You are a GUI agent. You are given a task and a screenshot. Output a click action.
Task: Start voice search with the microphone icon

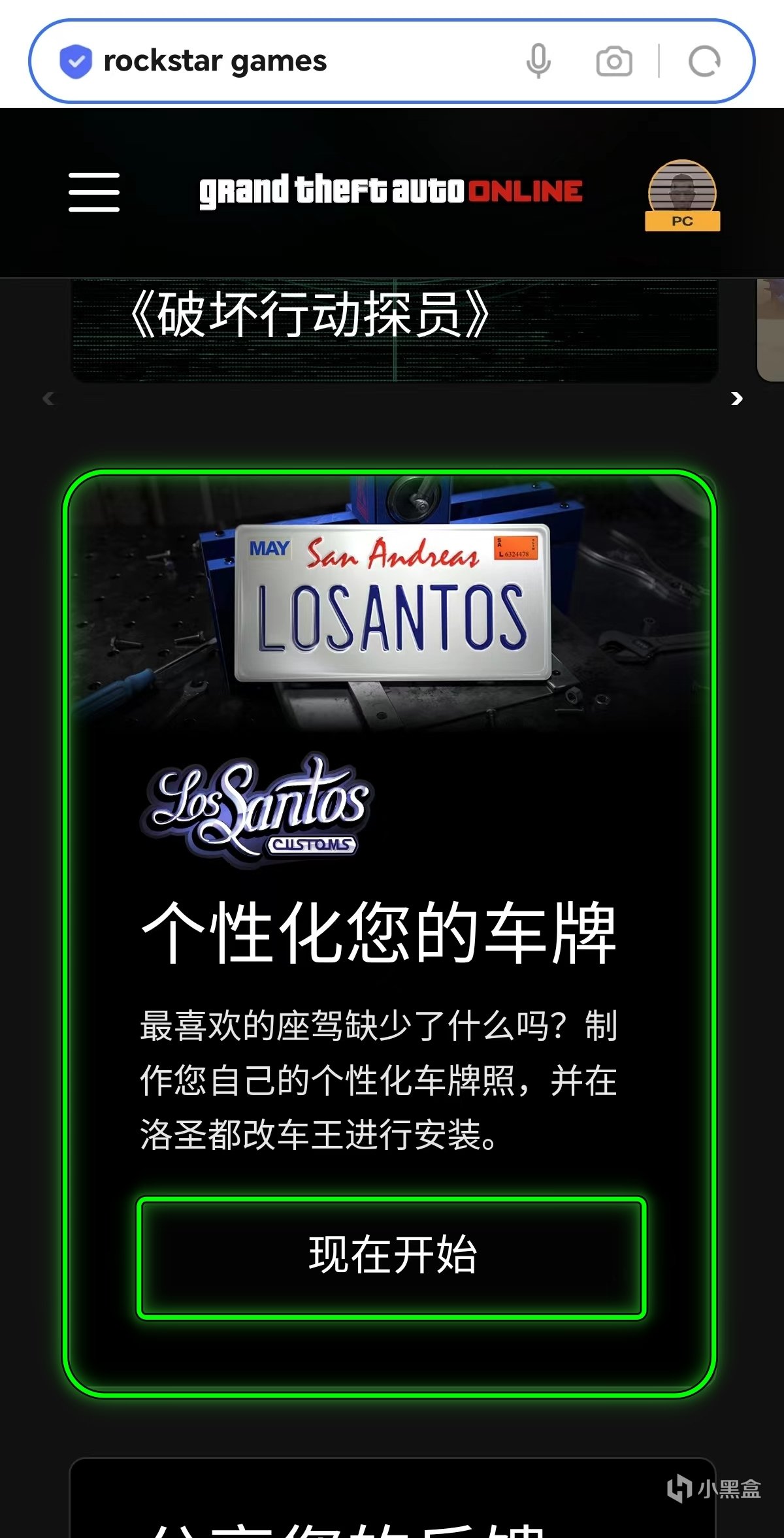point(538,61)
